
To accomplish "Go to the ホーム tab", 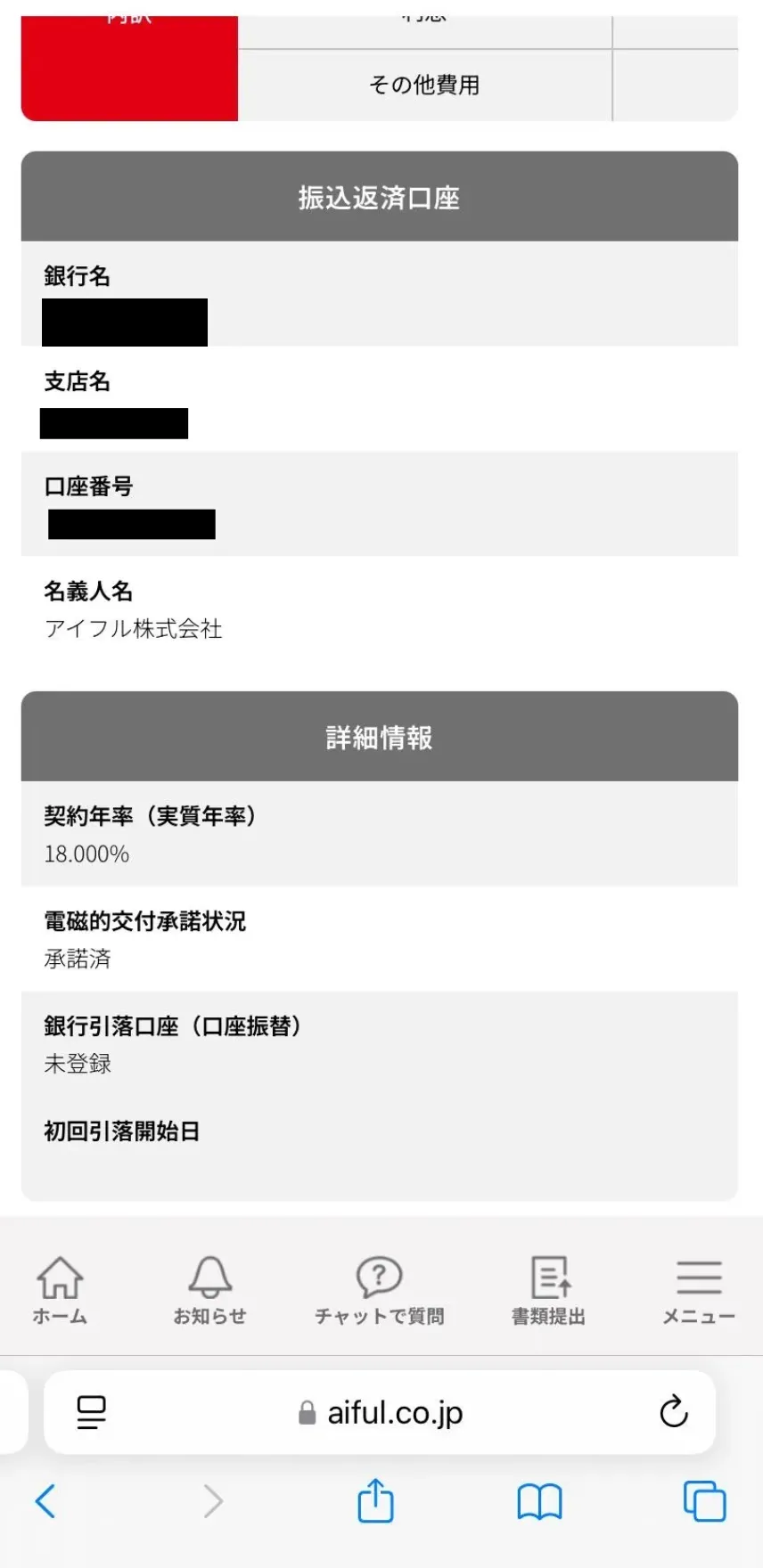I will point(60,1289).
